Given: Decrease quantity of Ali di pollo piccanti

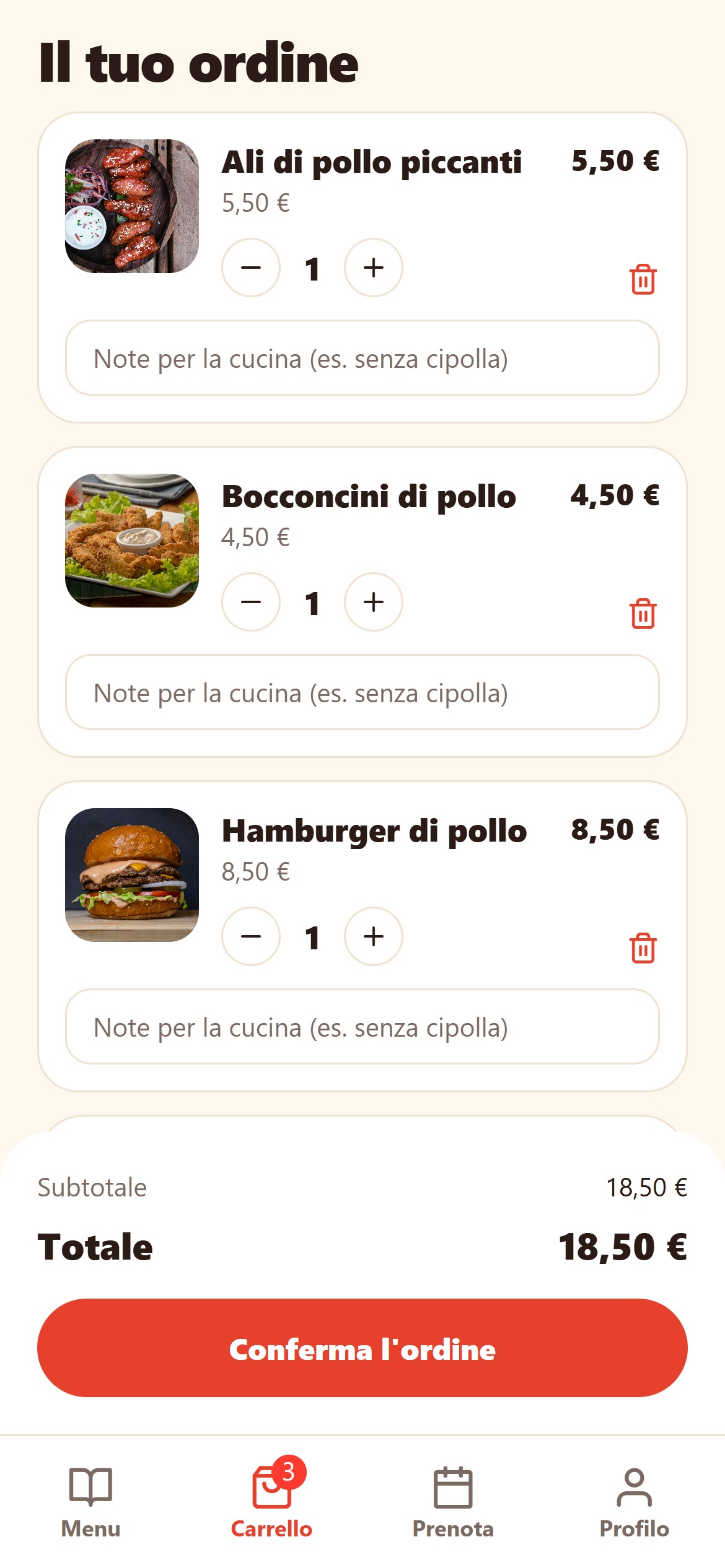Looking at the screenshot, I should pos(251,268).
